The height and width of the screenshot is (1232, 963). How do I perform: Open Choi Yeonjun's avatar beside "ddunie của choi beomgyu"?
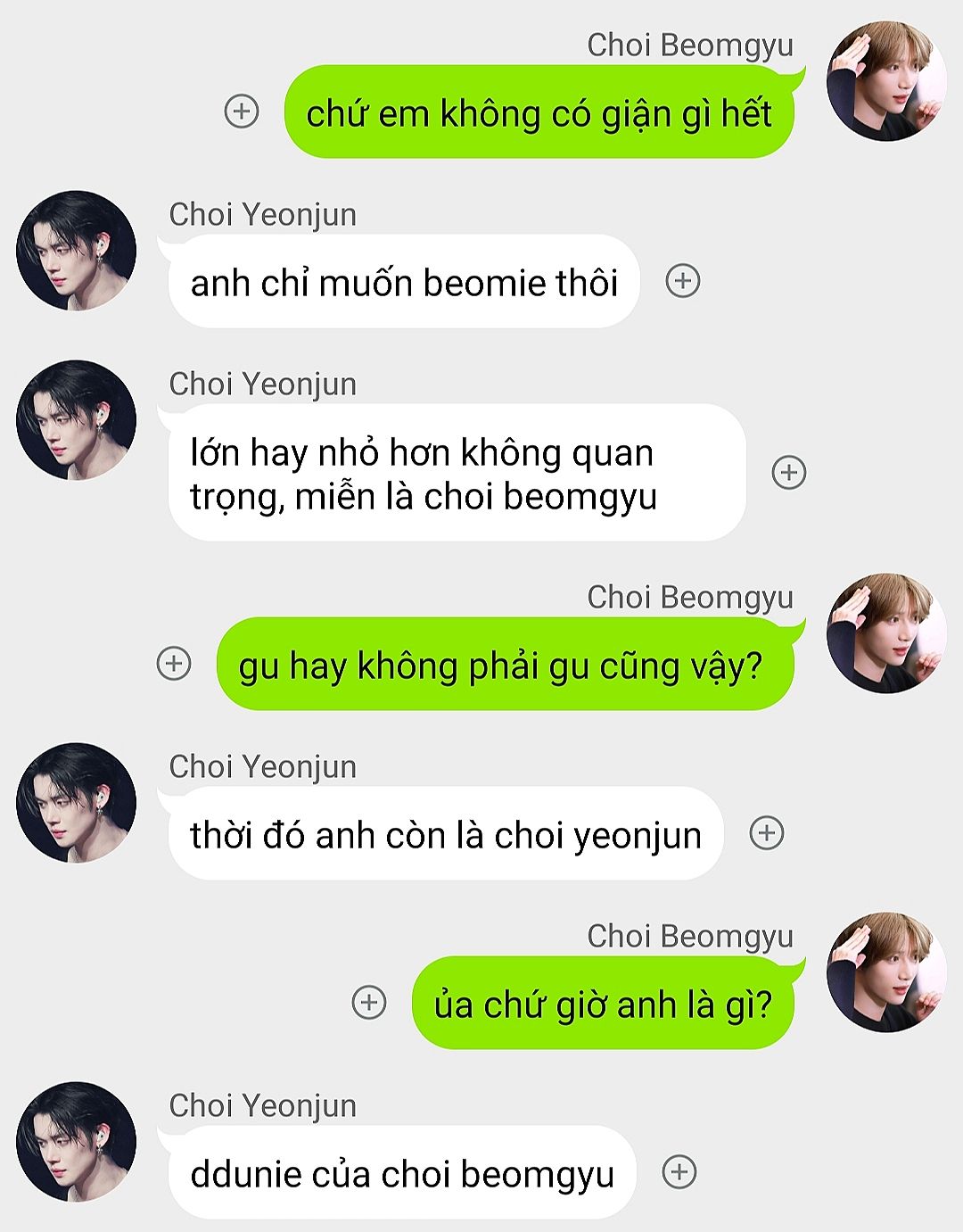[77, 1142]
